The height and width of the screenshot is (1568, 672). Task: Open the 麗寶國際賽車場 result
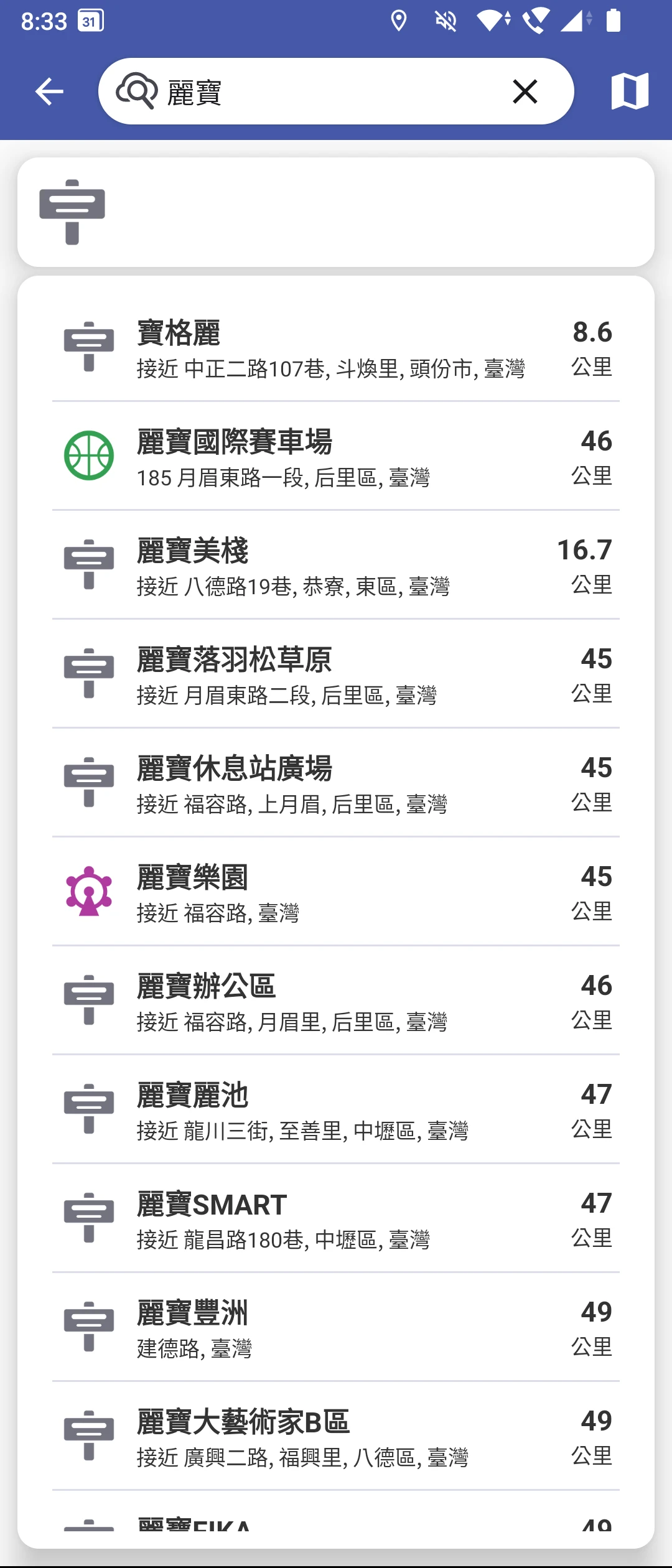pos(336,457)
